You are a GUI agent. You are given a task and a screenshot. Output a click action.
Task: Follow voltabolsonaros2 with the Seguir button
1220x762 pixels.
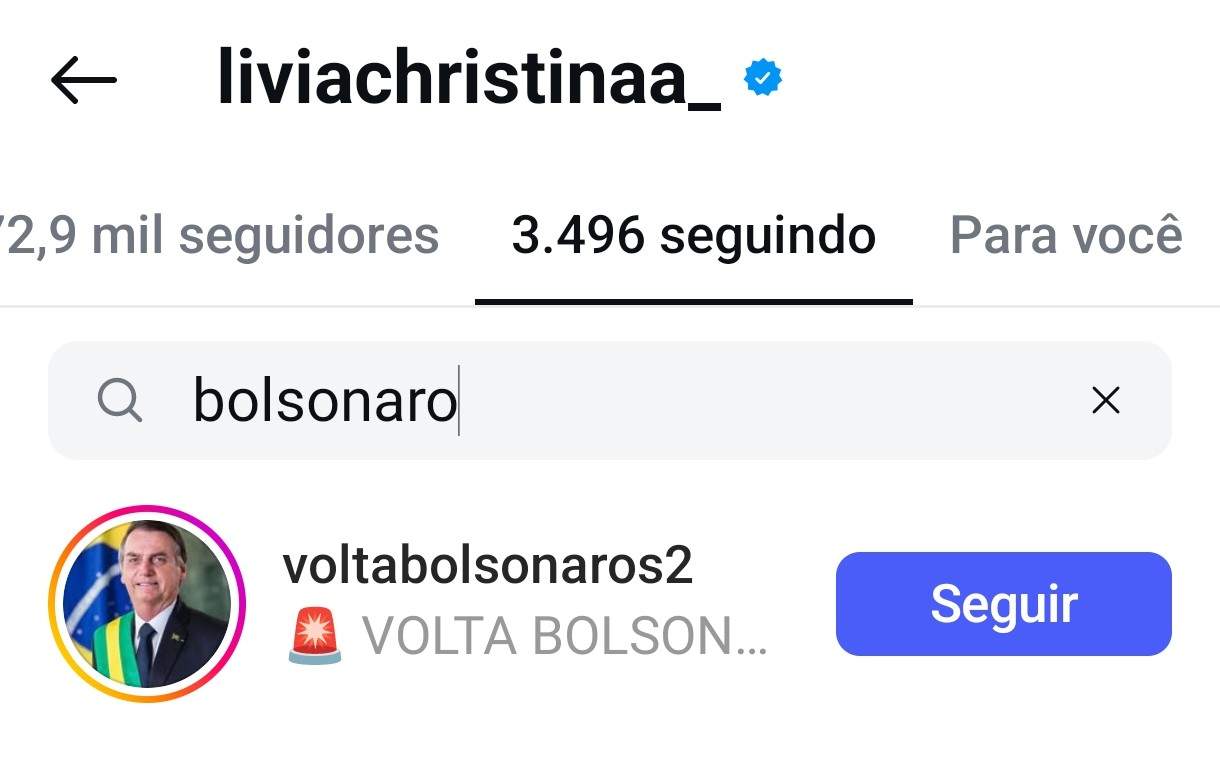point(1003,604)
